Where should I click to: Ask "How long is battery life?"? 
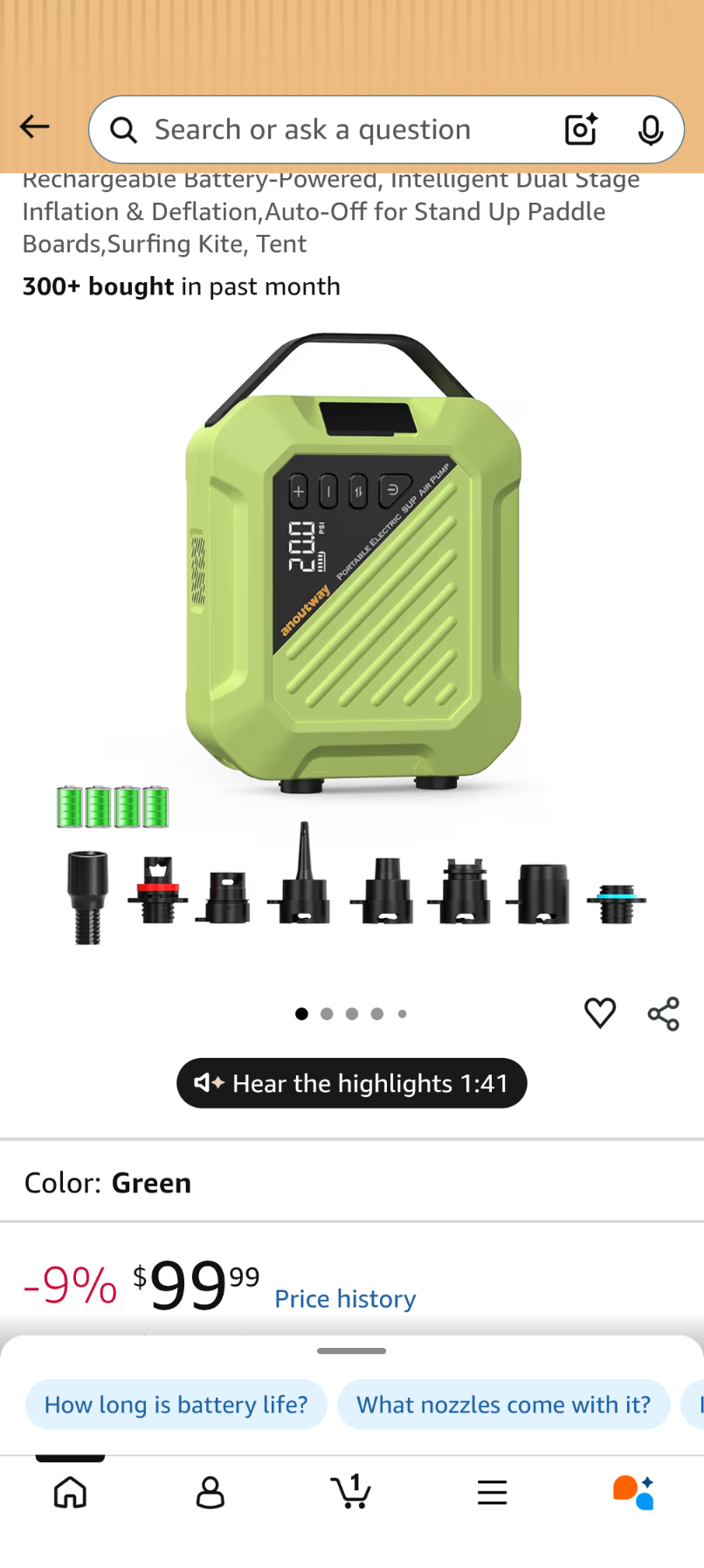(x=176, y=1405)
